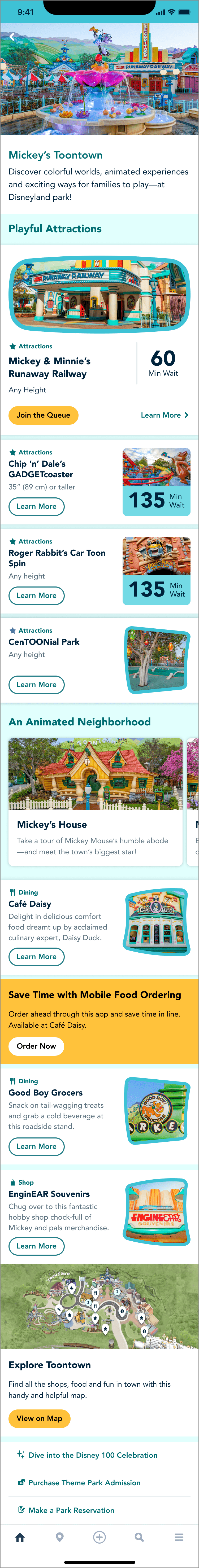Go back using the top arrow
199x1568 pixels.
pyautogui.click(x=12, y=37)
